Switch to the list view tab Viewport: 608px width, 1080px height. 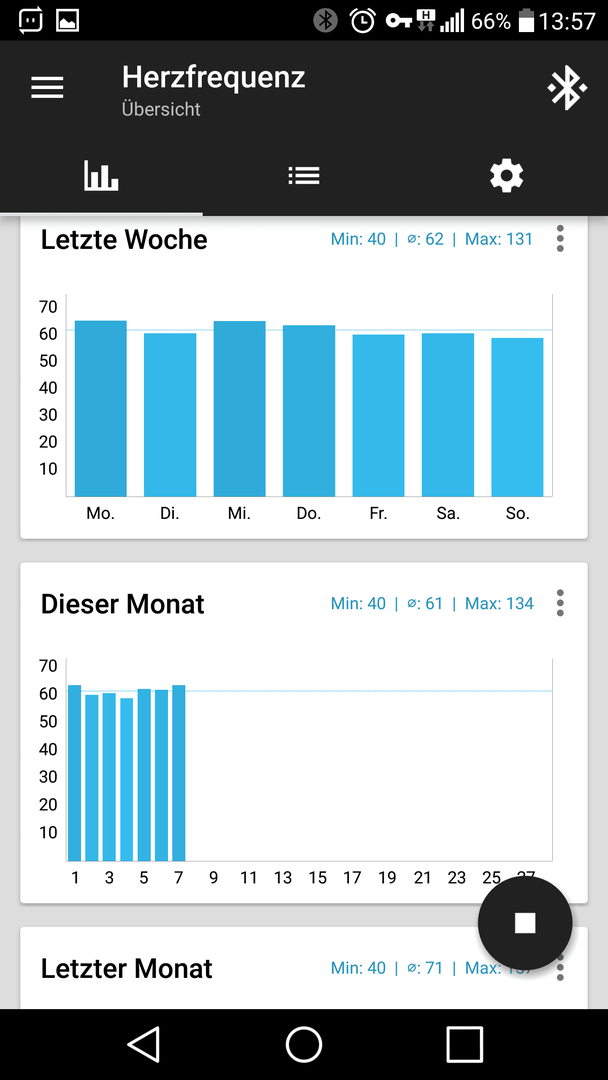coord(304,176)
